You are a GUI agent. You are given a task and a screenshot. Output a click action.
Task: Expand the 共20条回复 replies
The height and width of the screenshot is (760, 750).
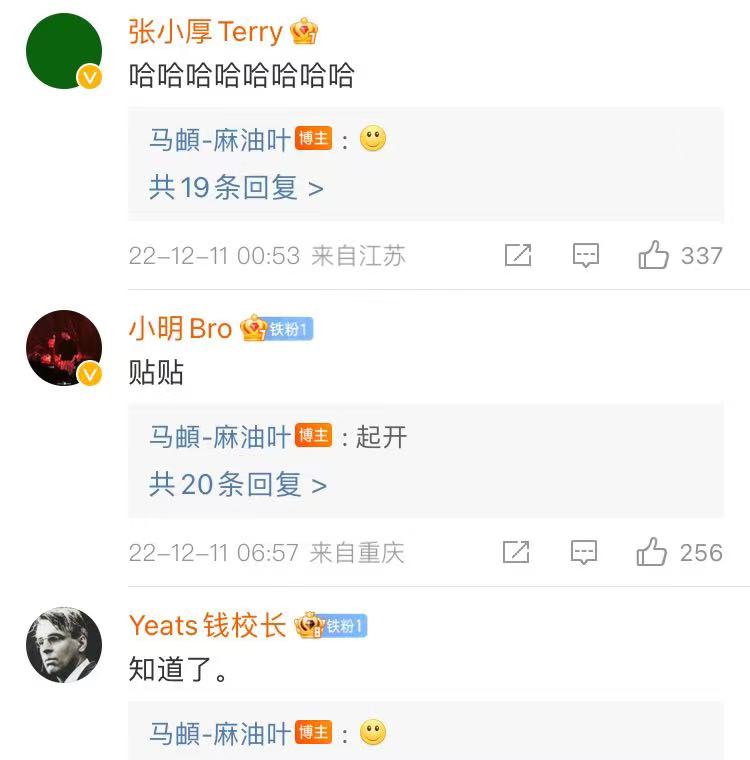pos(238,485)
